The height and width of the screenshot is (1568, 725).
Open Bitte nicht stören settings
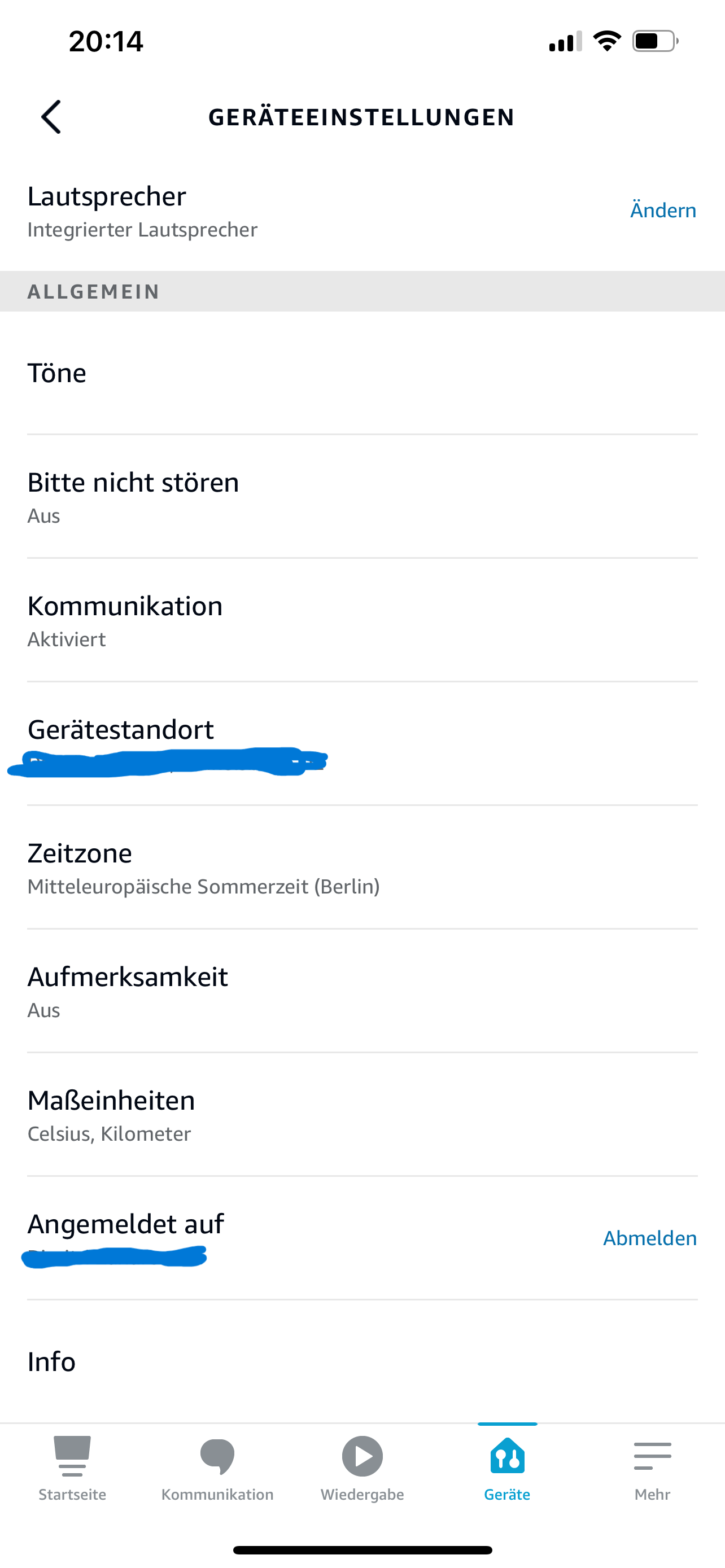(x=361, y=497)
